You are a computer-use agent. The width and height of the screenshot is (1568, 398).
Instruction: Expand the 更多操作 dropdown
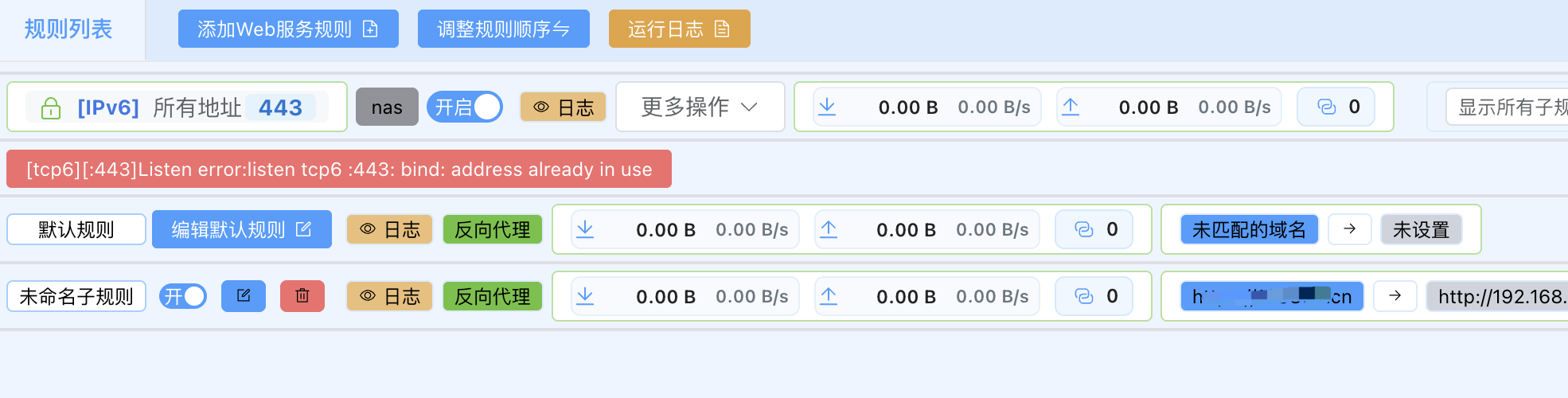point(700,107)
